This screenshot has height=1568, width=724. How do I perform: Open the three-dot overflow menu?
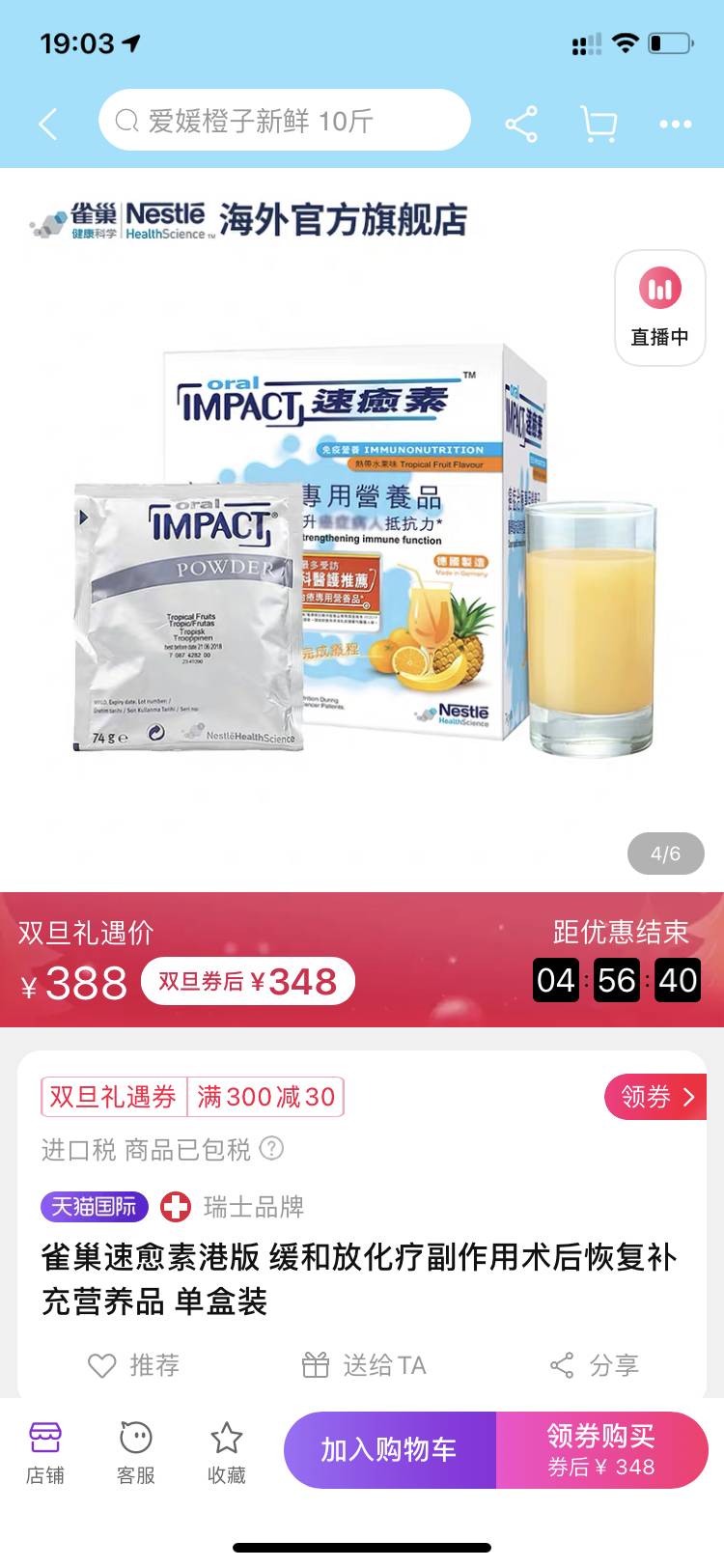[675, 124]
